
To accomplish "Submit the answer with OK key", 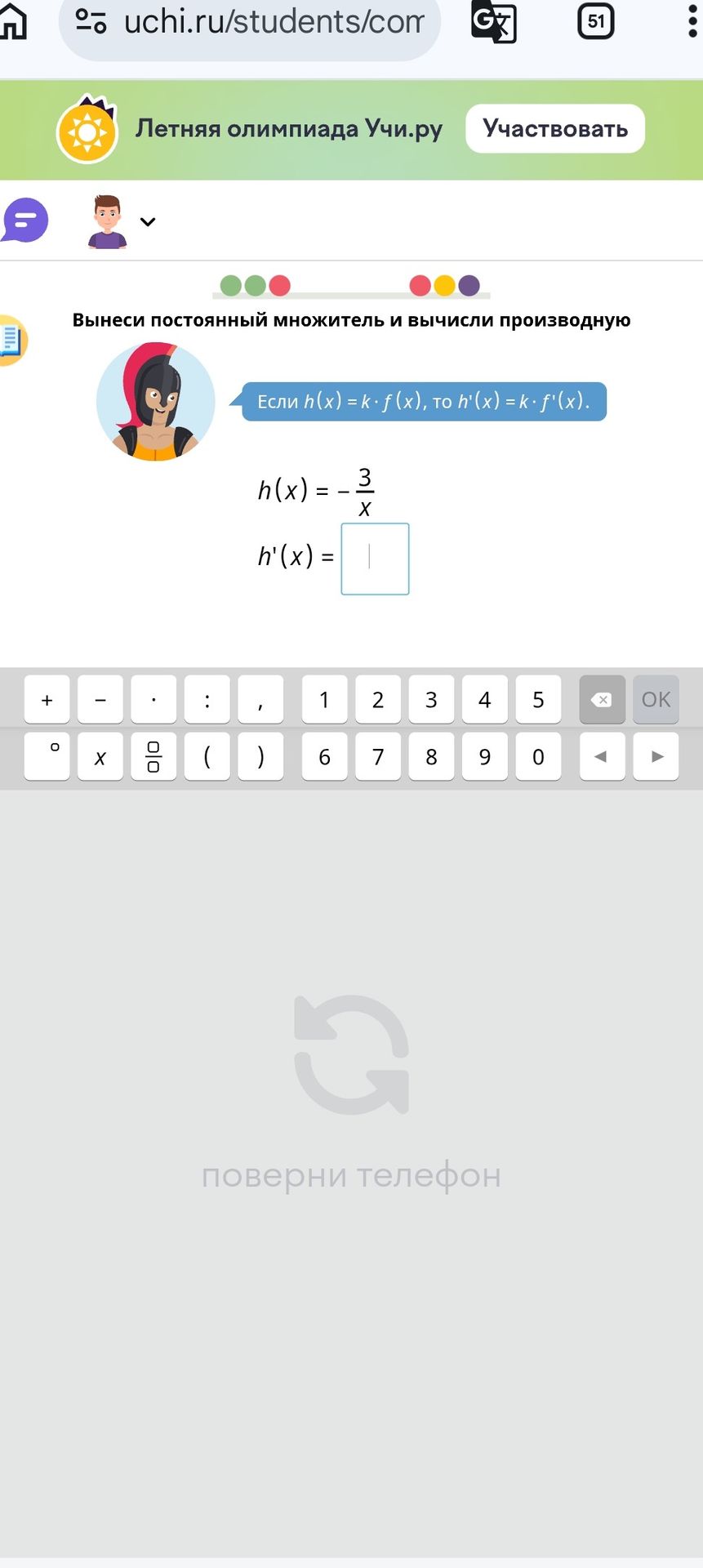I will click(x=656, y=700).
